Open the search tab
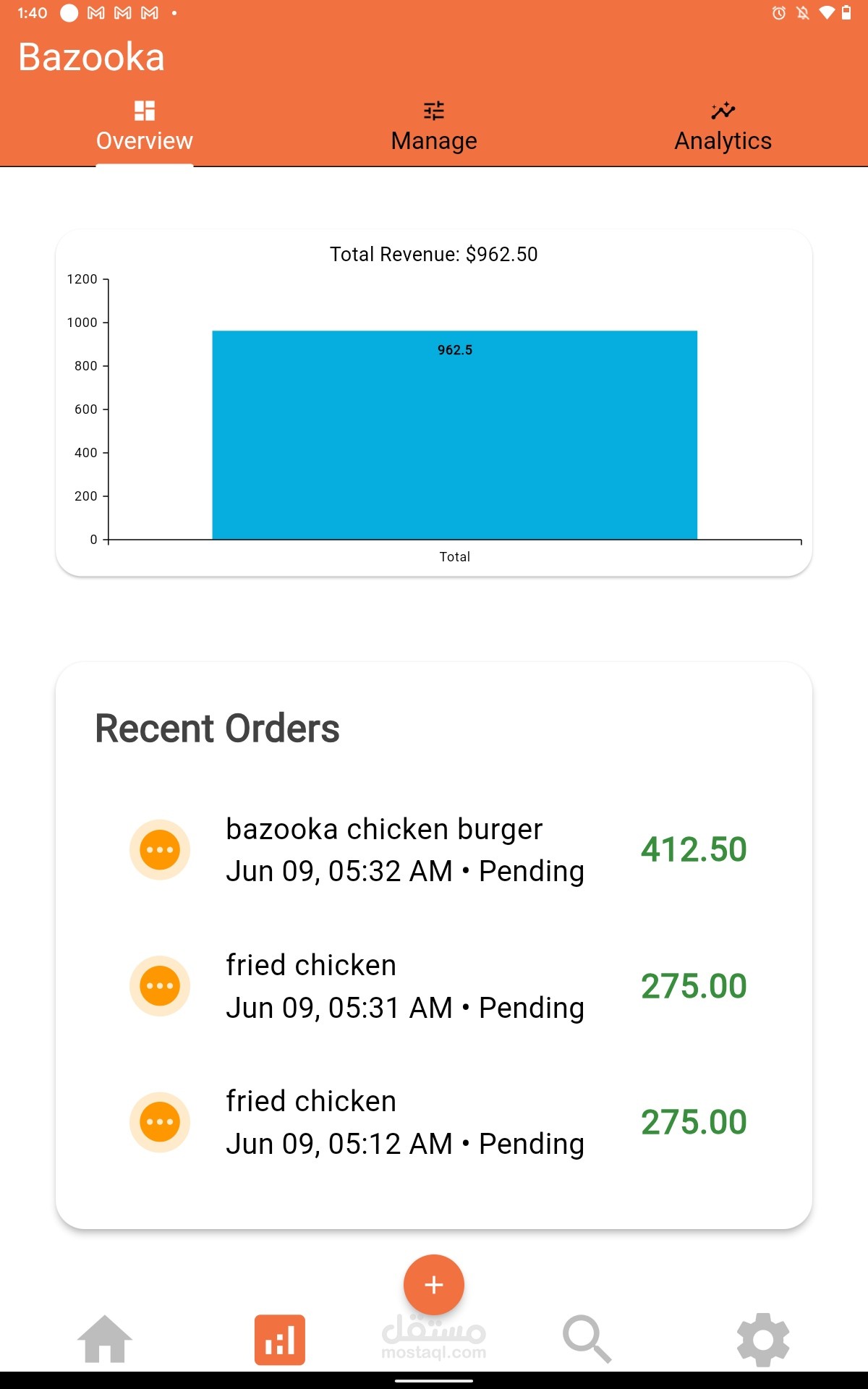The image size is (868, 1389). [x=587, y=1340]
